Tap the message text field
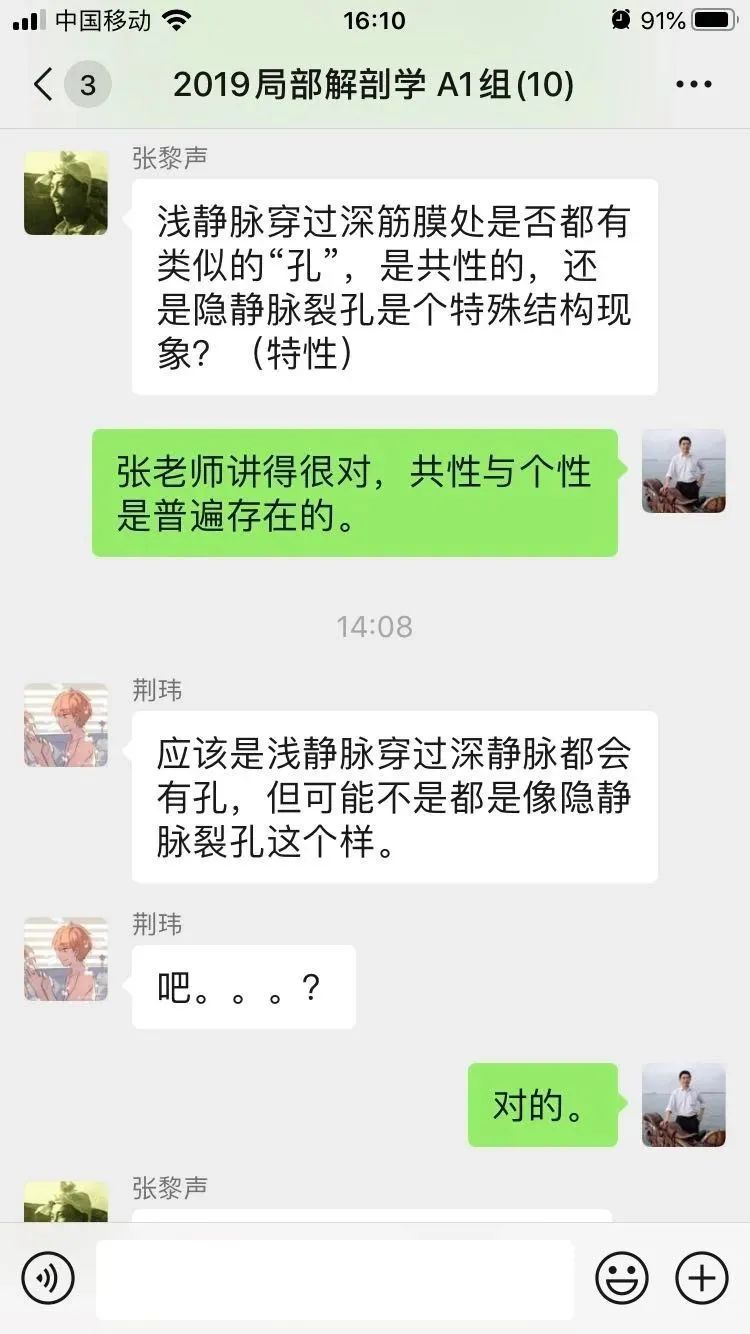The height and width of the screenshot is (1334, 750). [335, 1278]
